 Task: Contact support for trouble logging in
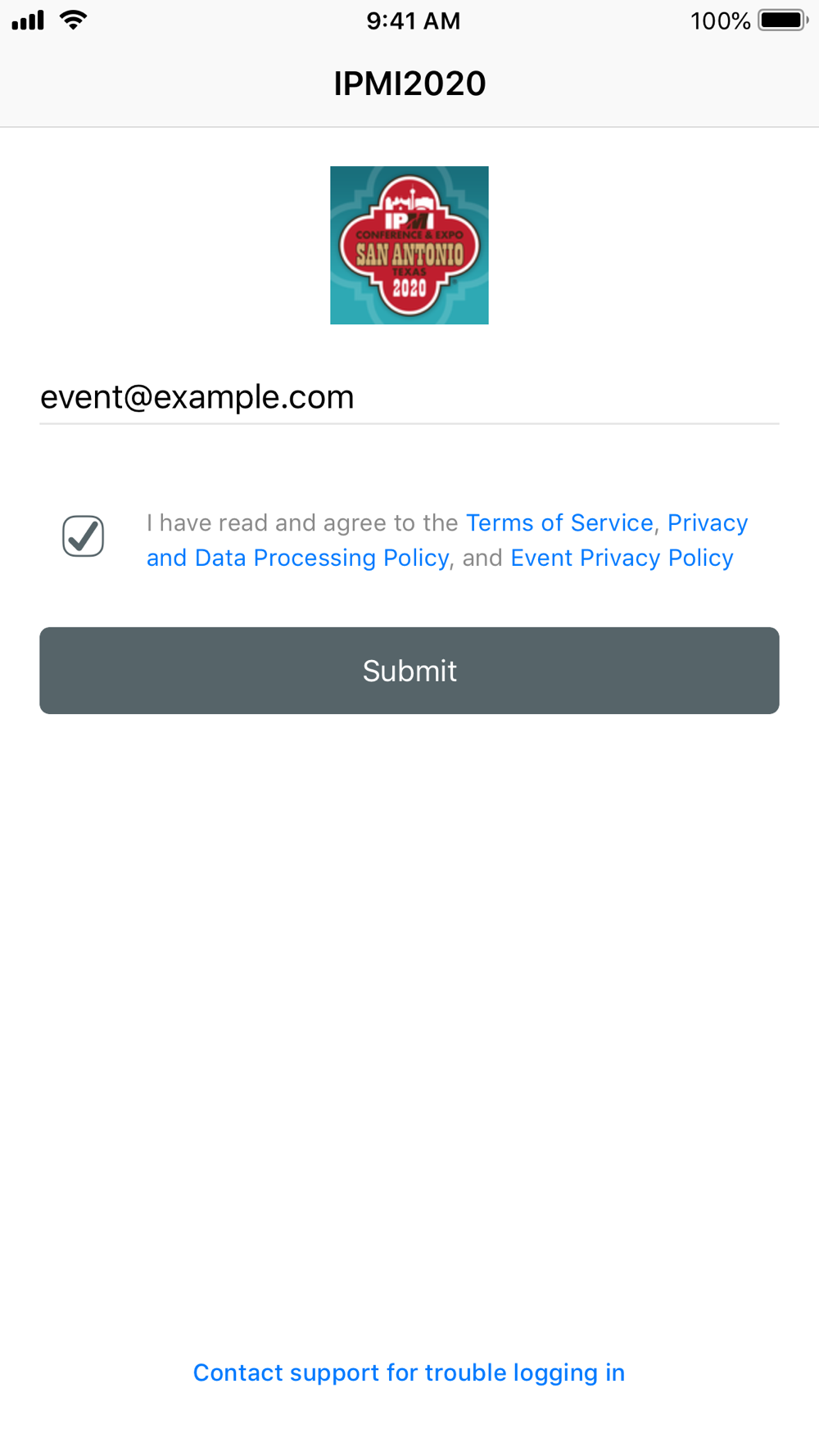tap(409, 1372)
